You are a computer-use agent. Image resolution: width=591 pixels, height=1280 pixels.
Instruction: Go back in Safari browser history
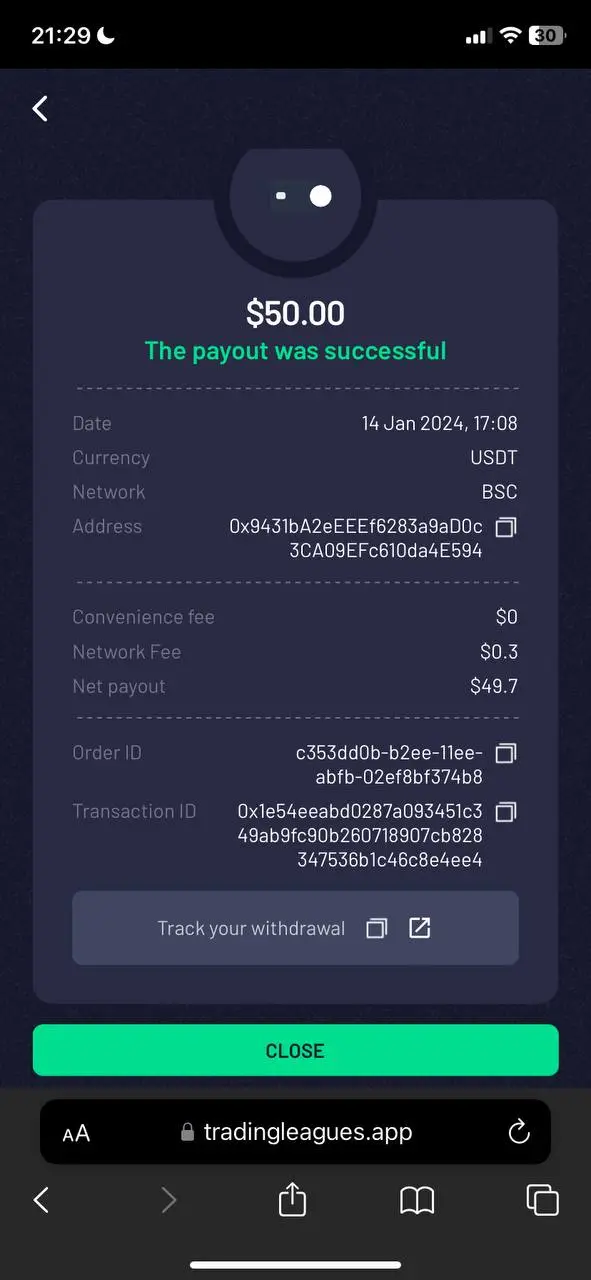pos(41,1200)
